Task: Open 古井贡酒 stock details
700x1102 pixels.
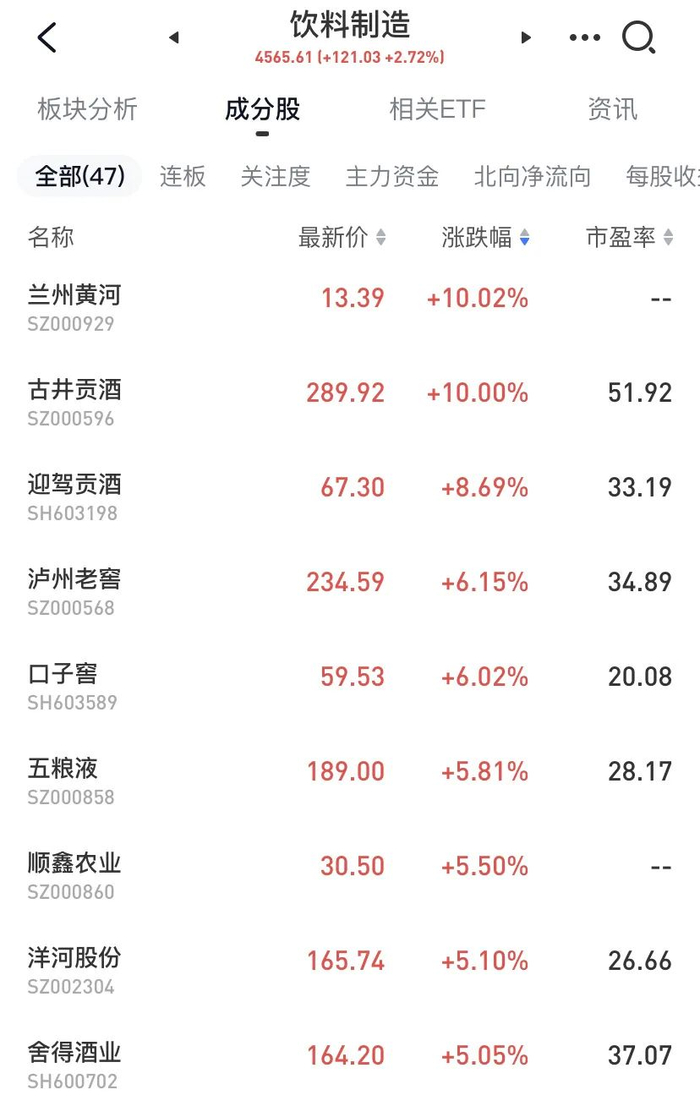Action: (75, 401)
